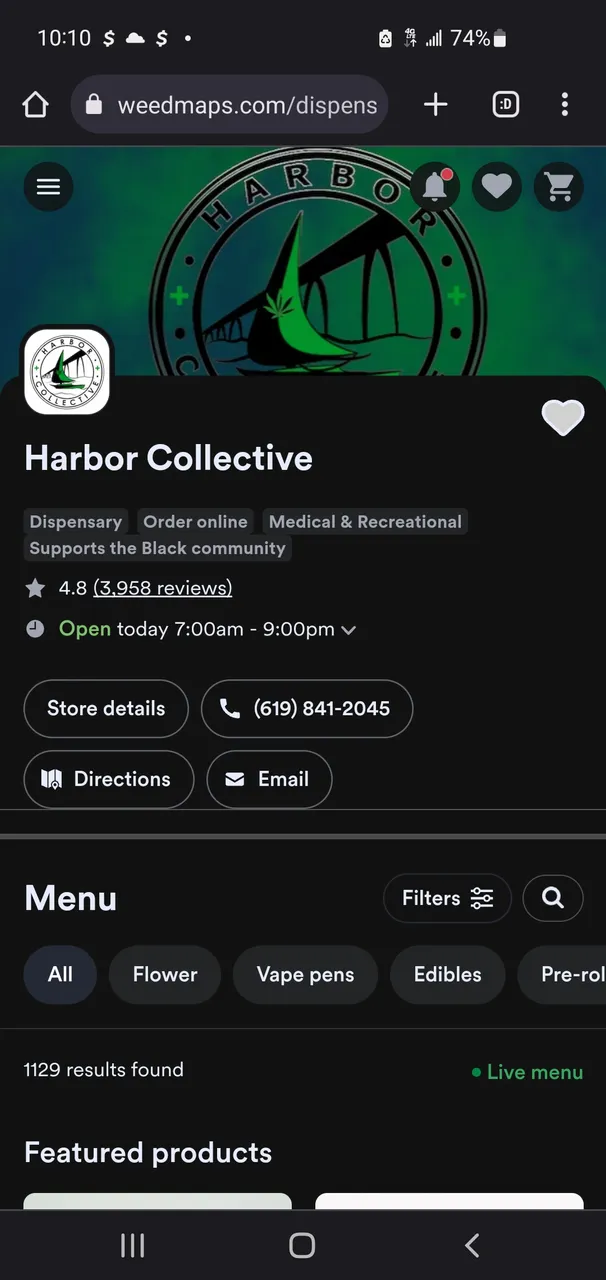The width and height of the screenshot is (606, 1280).
Task: Open Store details
Action: click(106, 709)
